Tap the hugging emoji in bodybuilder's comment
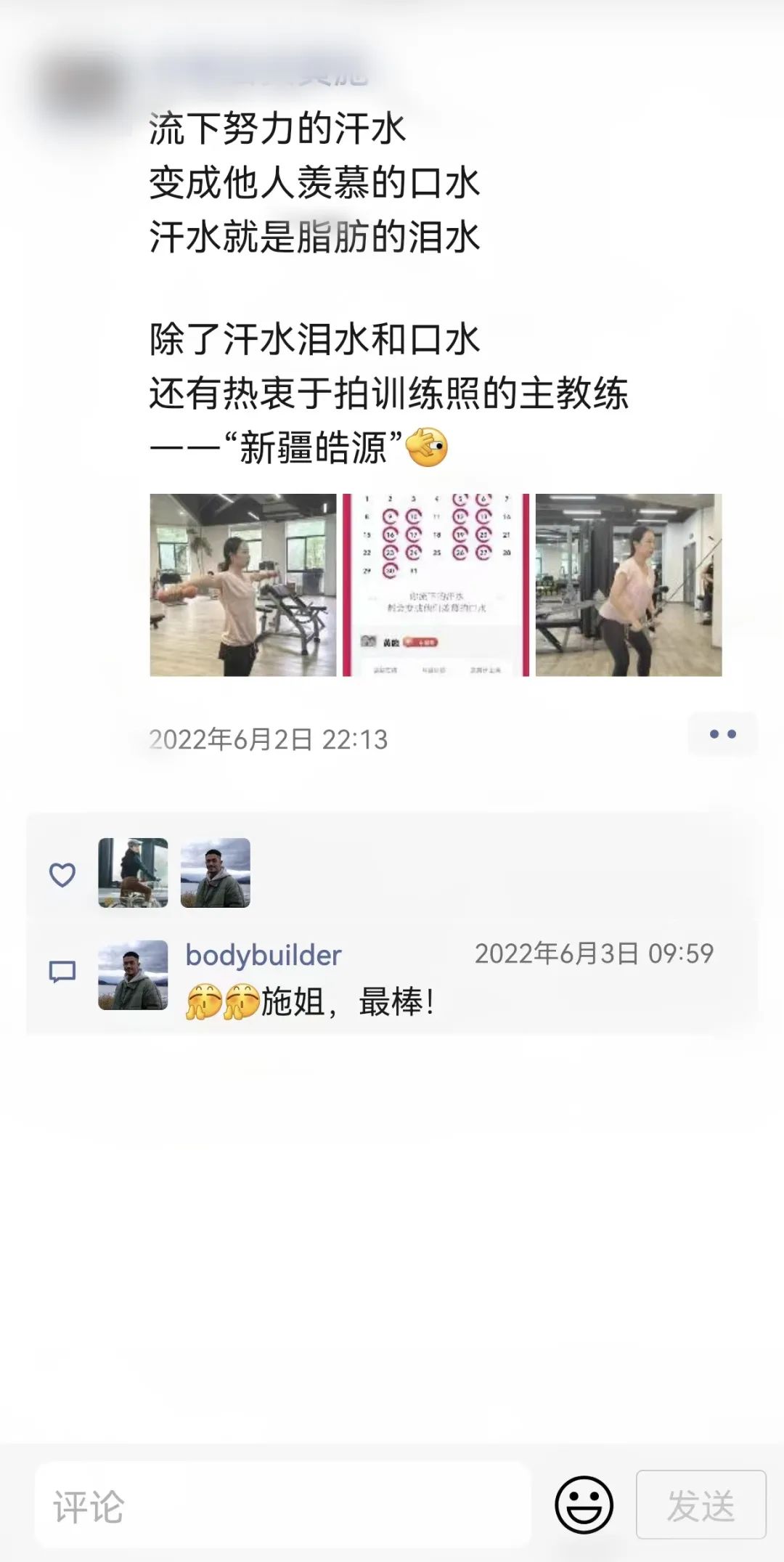Image resolution: width=784 pixels, height=1562 pixels. 200,1003
